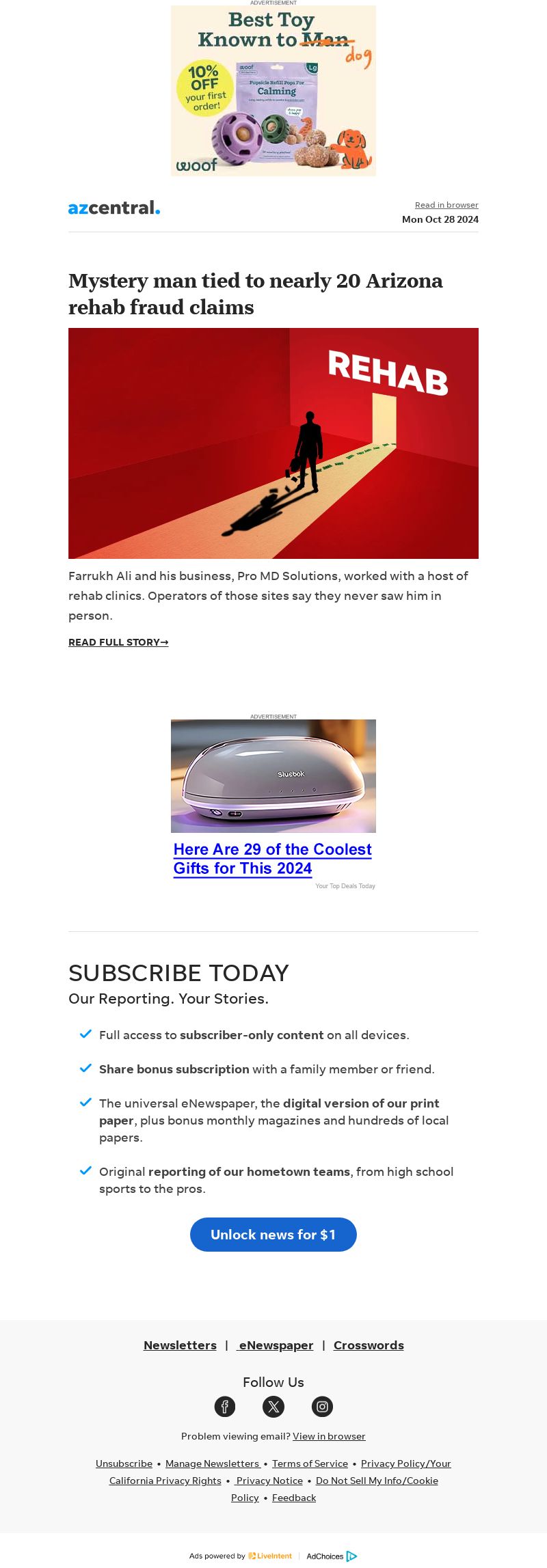The width and height of the screenshot is (547, 1568).
Task: Open the READ FULL STORY link
Action: pos(118,642)
